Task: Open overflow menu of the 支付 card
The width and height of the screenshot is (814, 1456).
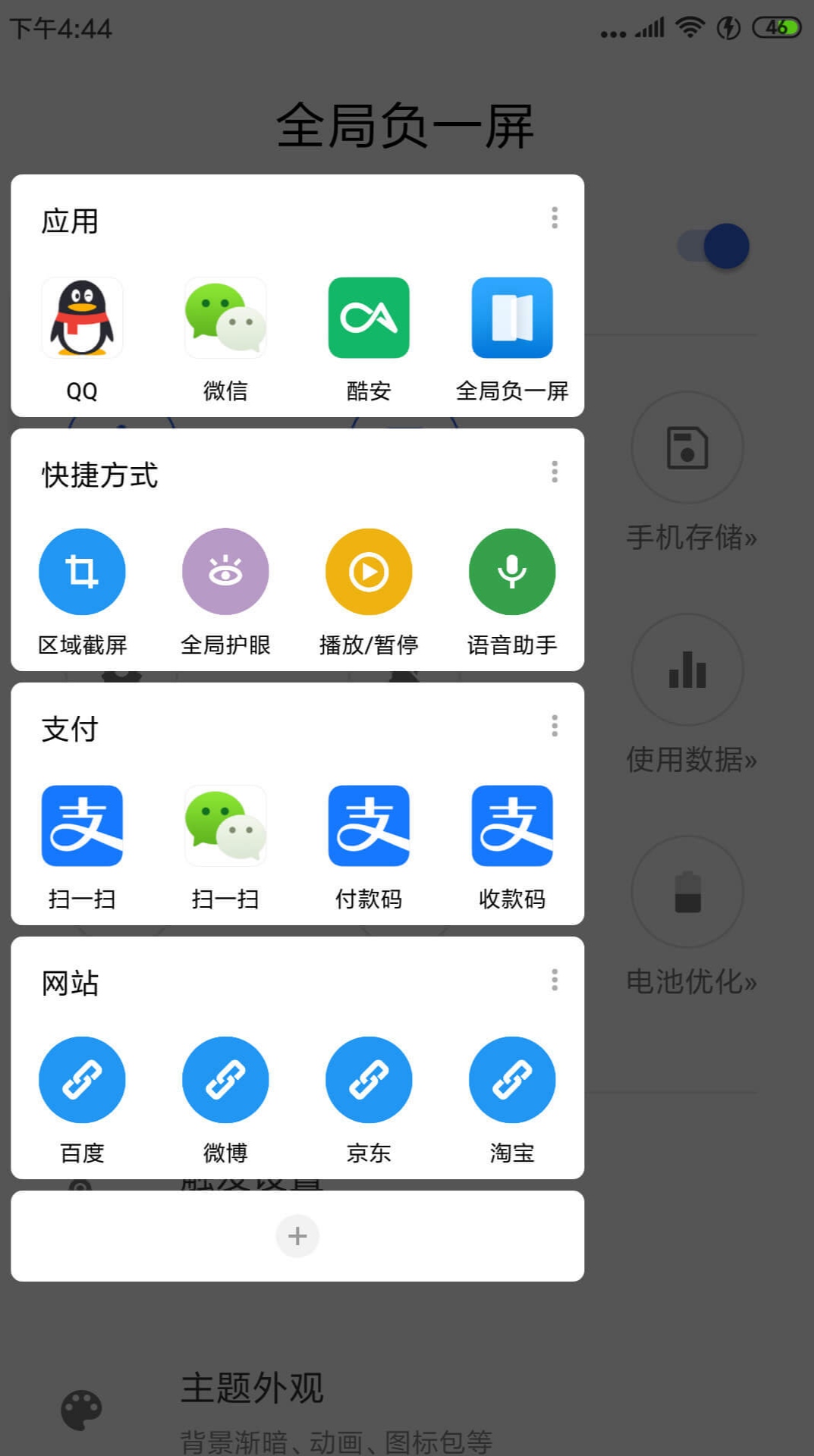Action: [x=555, y=726]
